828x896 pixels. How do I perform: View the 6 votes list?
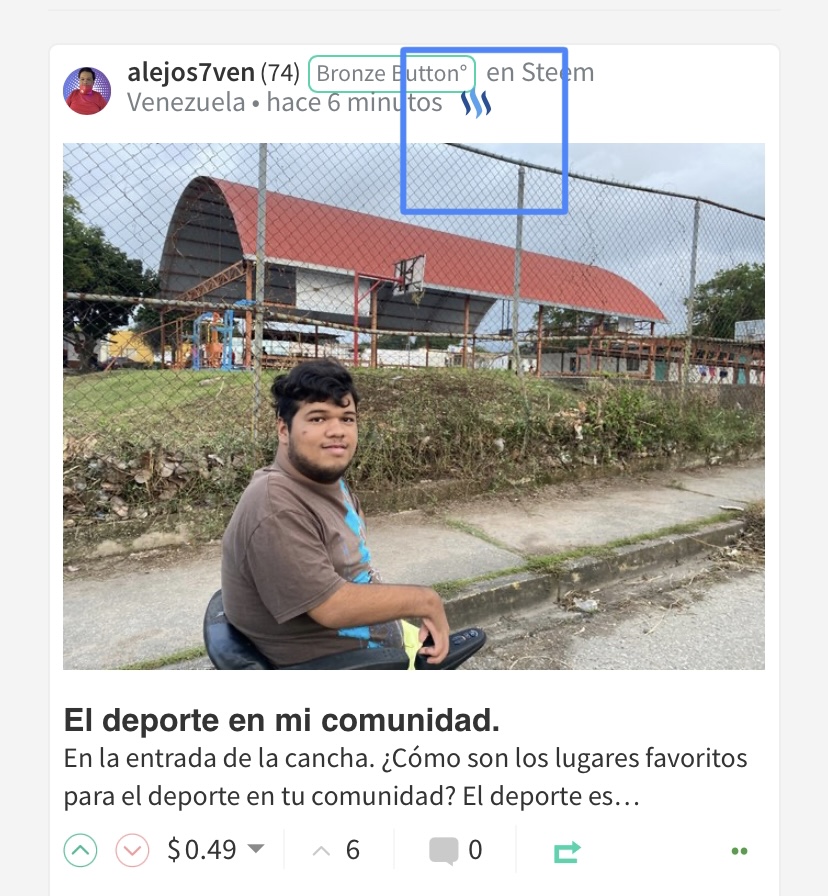pyautogui.click(x=338, y=851)
